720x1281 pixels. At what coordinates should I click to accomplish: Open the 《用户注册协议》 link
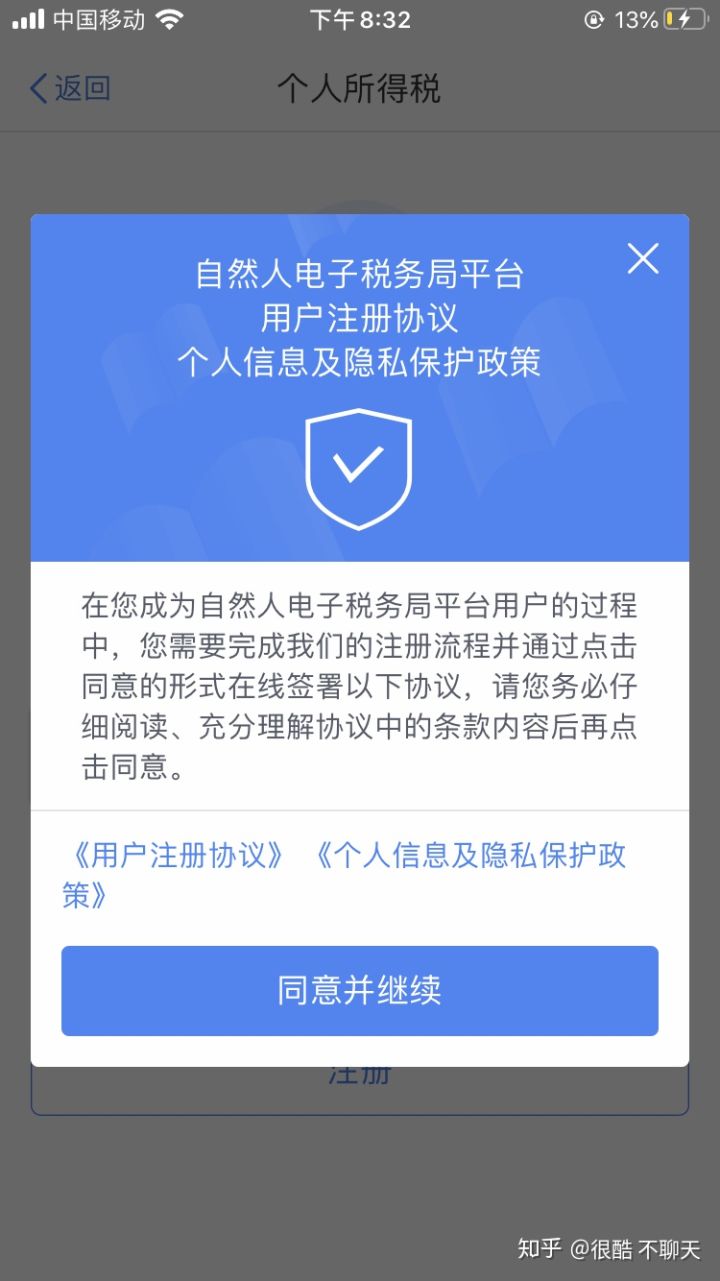178,856
